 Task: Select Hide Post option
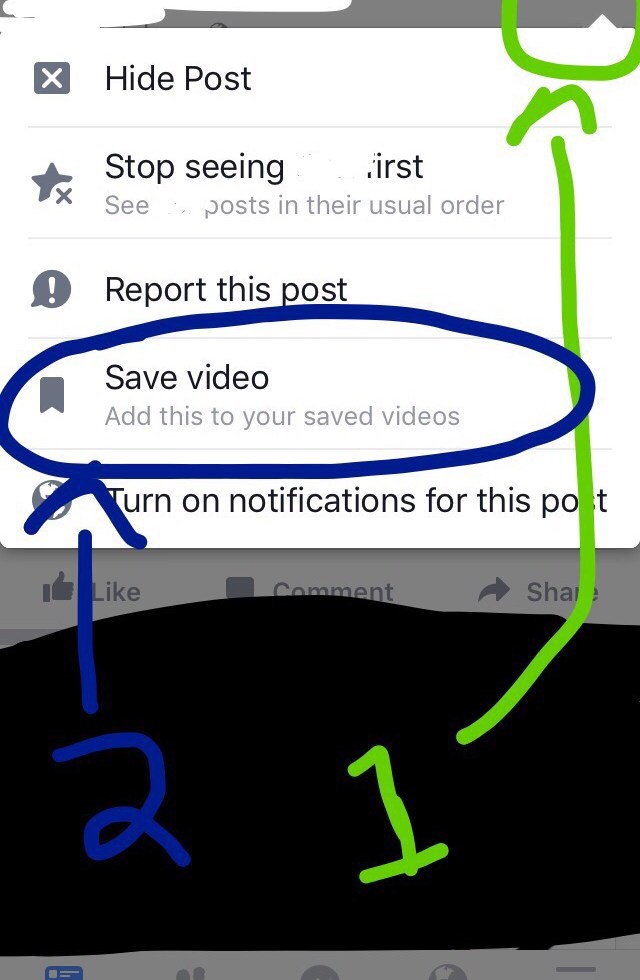click(178, 78)
